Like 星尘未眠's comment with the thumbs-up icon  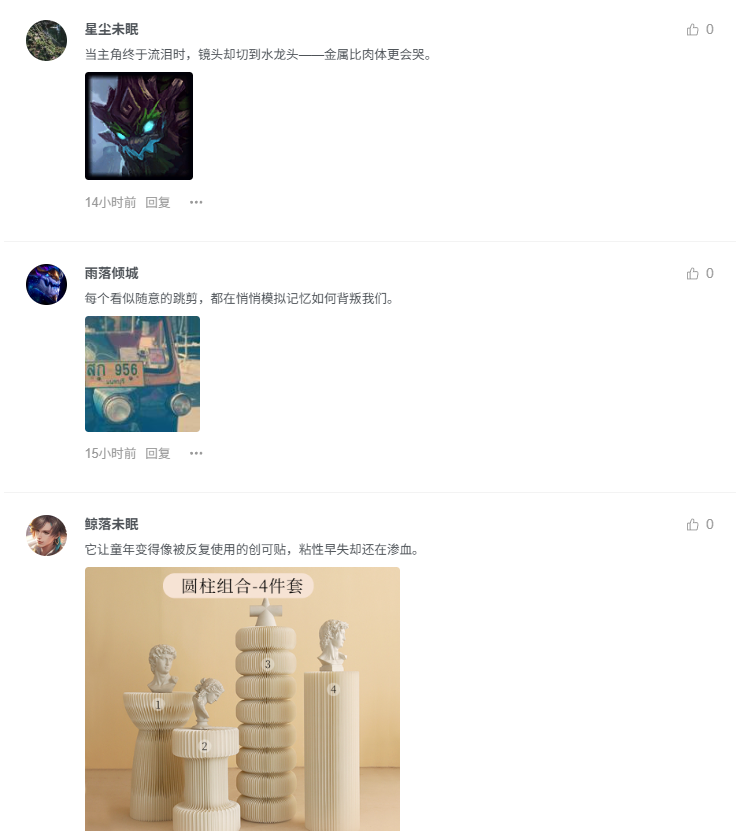[691, 29]
